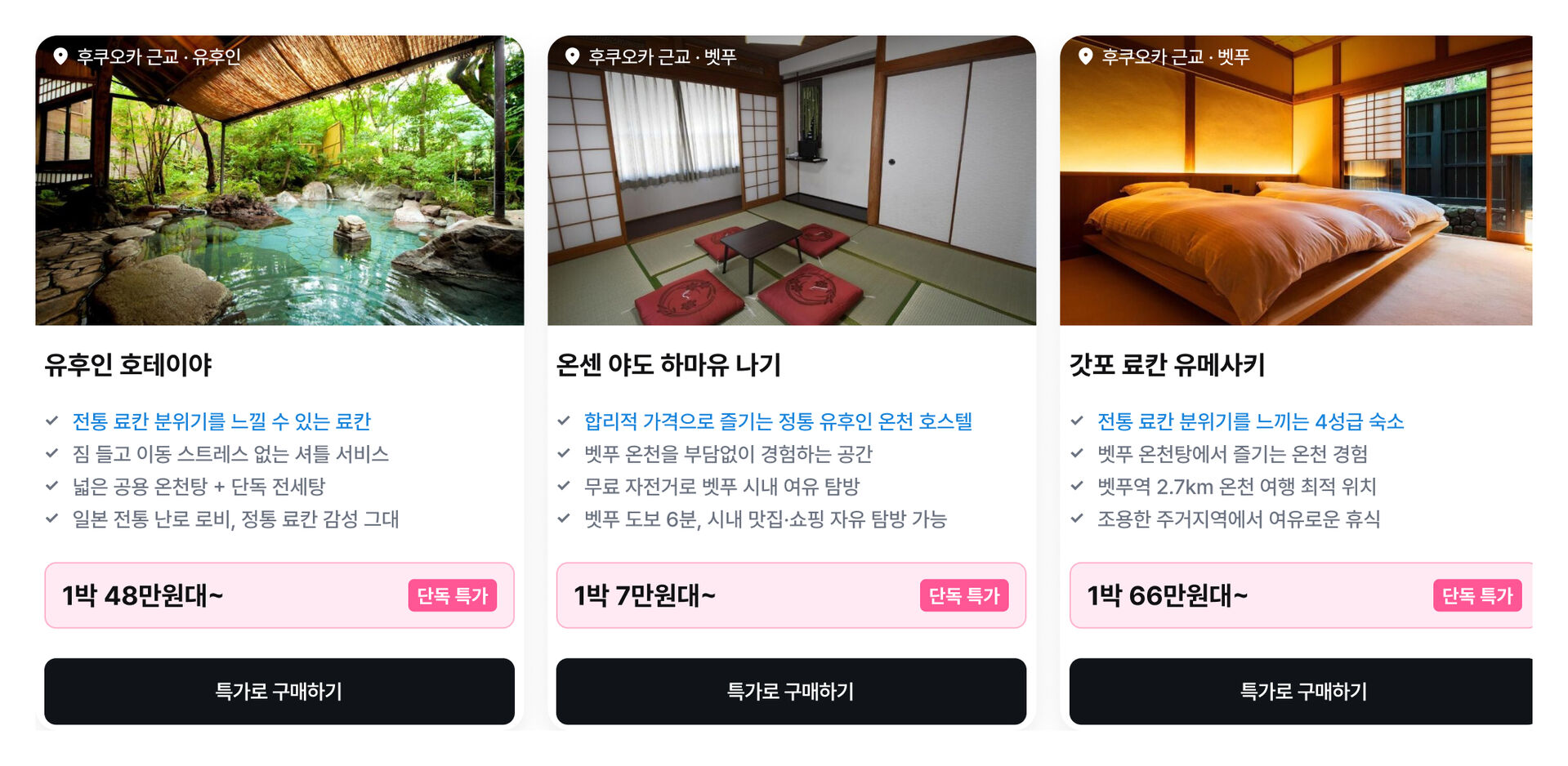Open the 유후인 호테이야 hot spring photo
The height and width of the screenshot is (766, 1568).
click(279, 188)
